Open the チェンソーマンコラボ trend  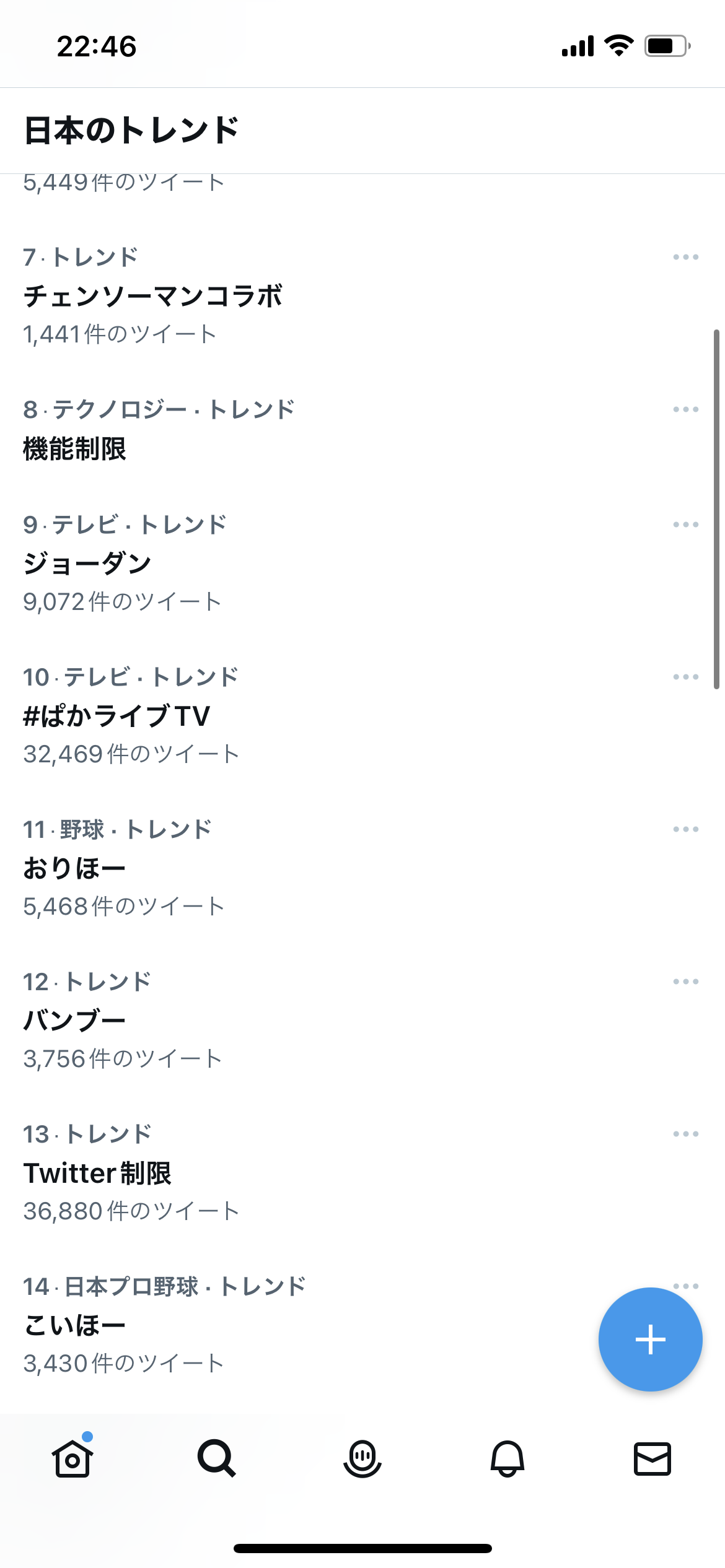(x=152, y=296)
